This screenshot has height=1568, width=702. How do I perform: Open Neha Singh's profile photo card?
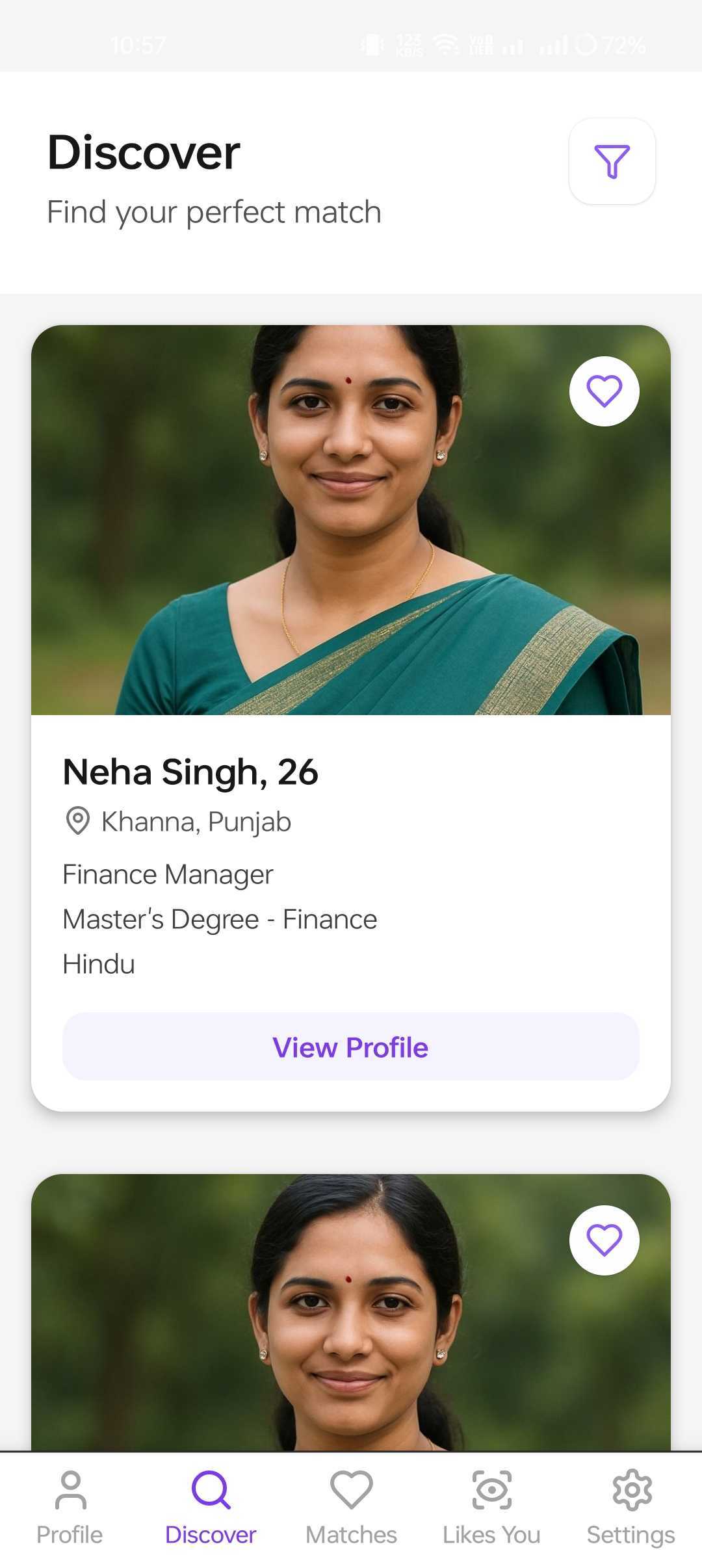(x=350, y=520)
